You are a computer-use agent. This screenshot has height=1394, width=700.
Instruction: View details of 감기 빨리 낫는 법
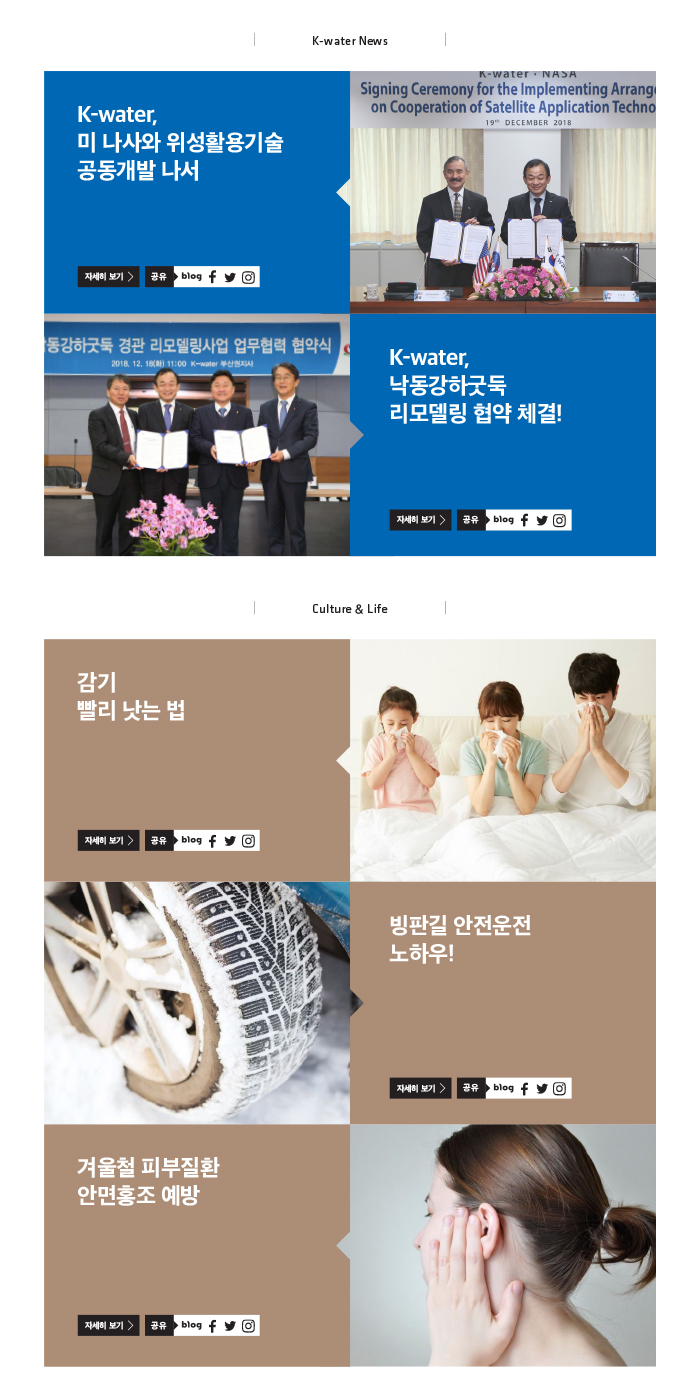click(108, 841)
